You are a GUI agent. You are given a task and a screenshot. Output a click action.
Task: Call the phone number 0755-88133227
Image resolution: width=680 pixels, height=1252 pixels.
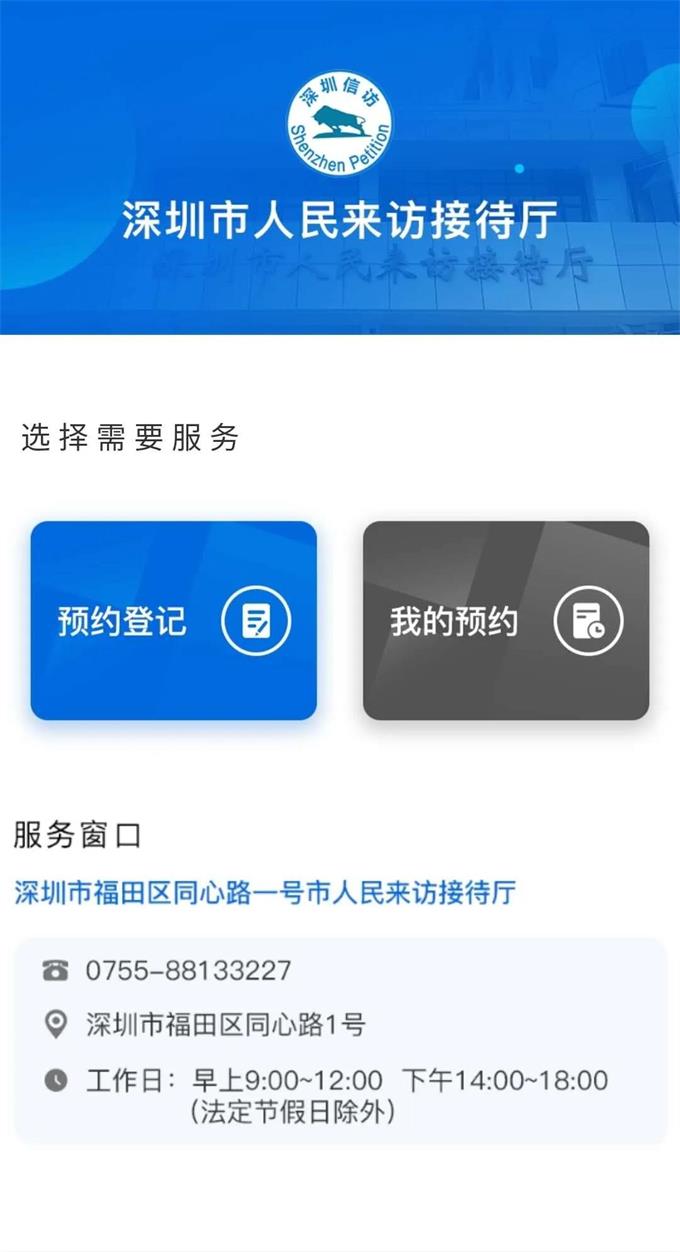coord(188,970)
